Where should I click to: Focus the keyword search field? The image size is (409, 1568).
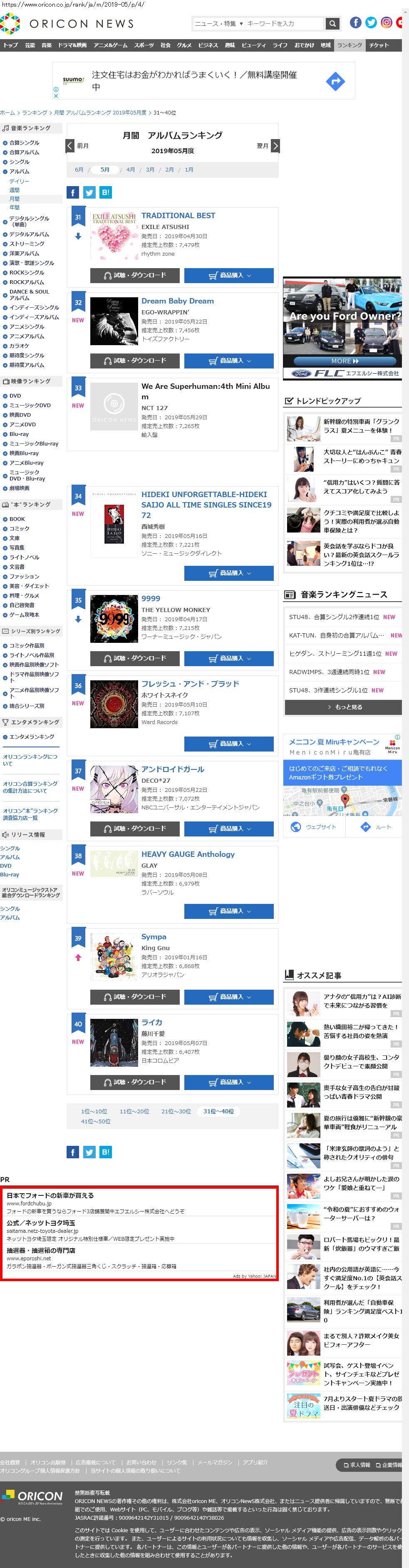(x=284, y=24)
